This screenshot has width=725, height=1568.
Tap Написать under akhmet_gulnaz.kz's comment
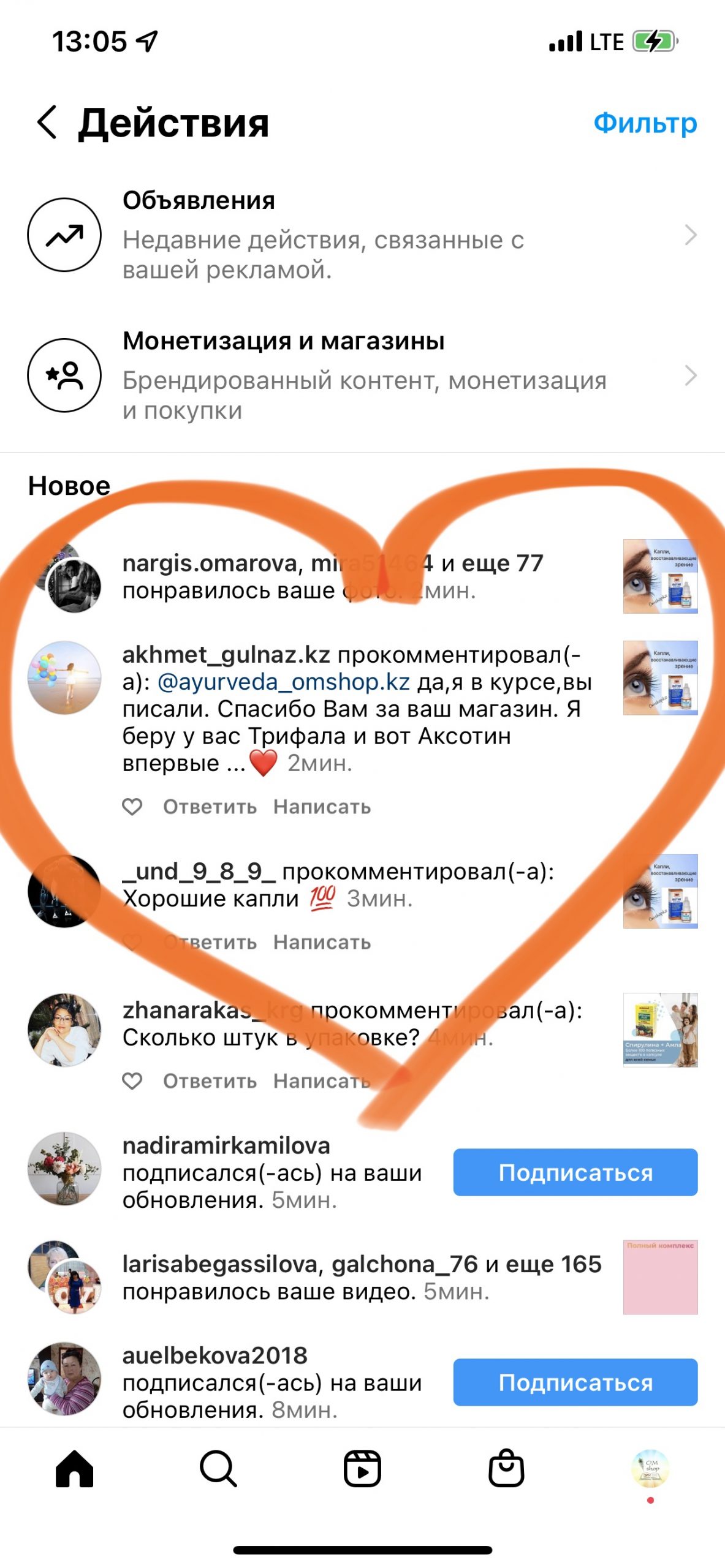click(322, 807)
